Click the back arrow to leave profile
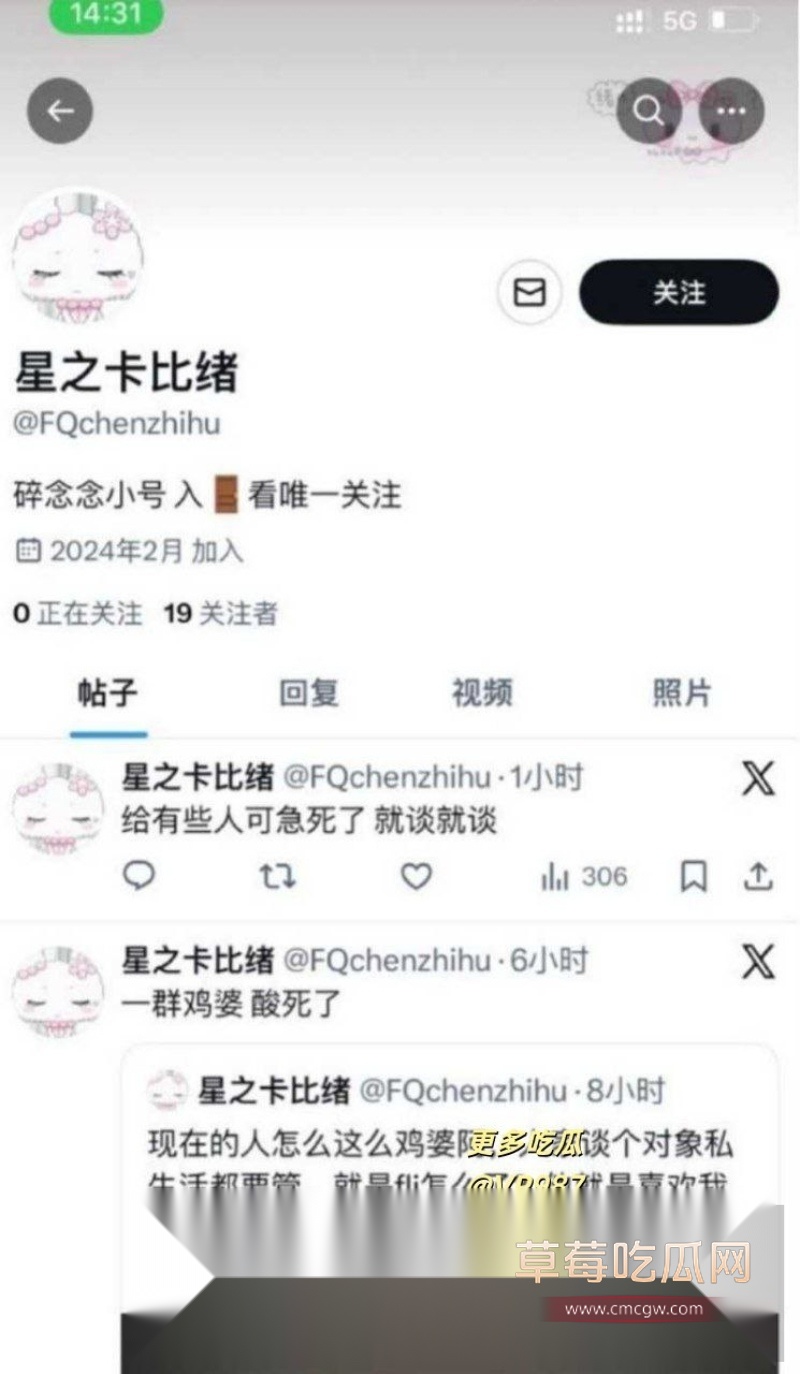800x1374 pixels. pyautogui.click(x=59, y=111)
